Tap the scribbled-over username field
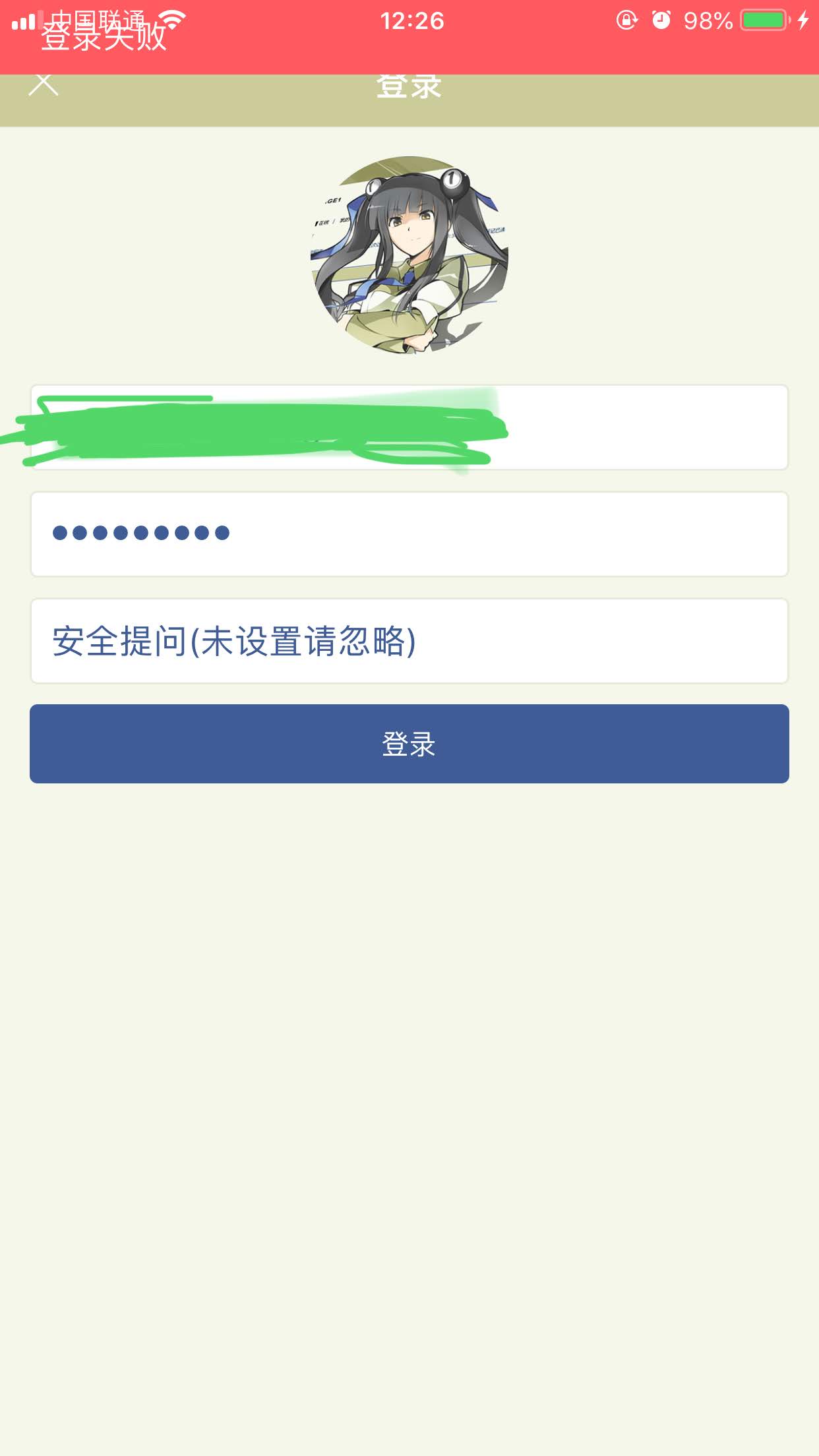 tap(409, 427)
